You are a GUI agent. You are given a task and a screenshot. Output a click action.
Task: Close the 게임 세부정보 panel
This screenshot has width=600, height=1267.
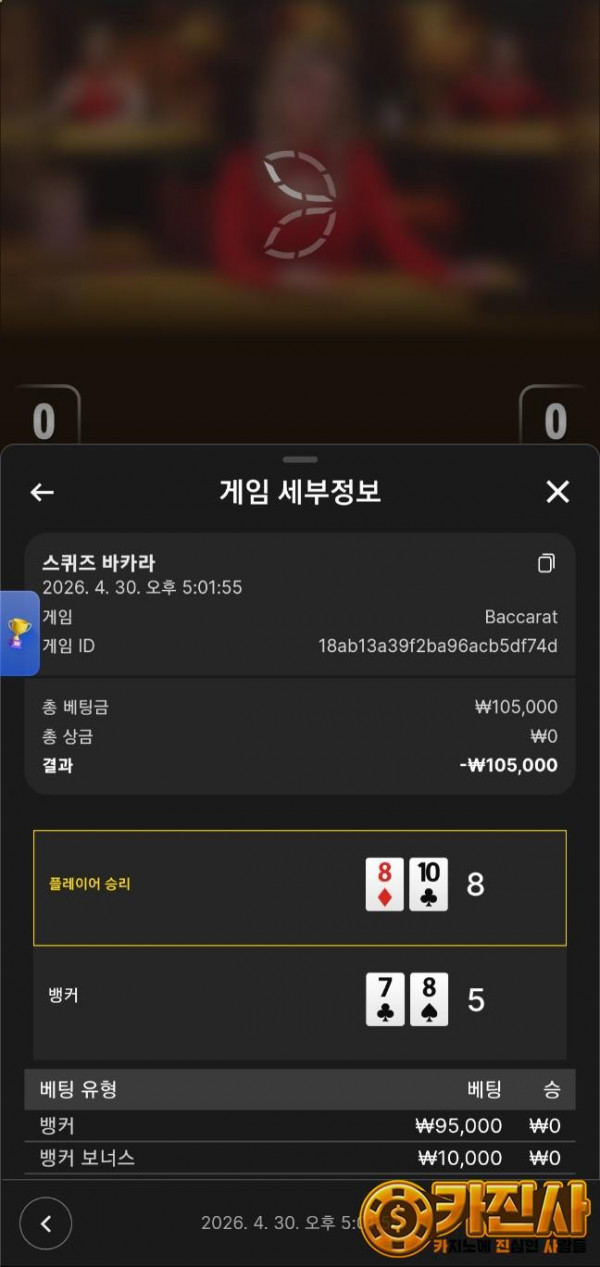[x=557, y=491]
